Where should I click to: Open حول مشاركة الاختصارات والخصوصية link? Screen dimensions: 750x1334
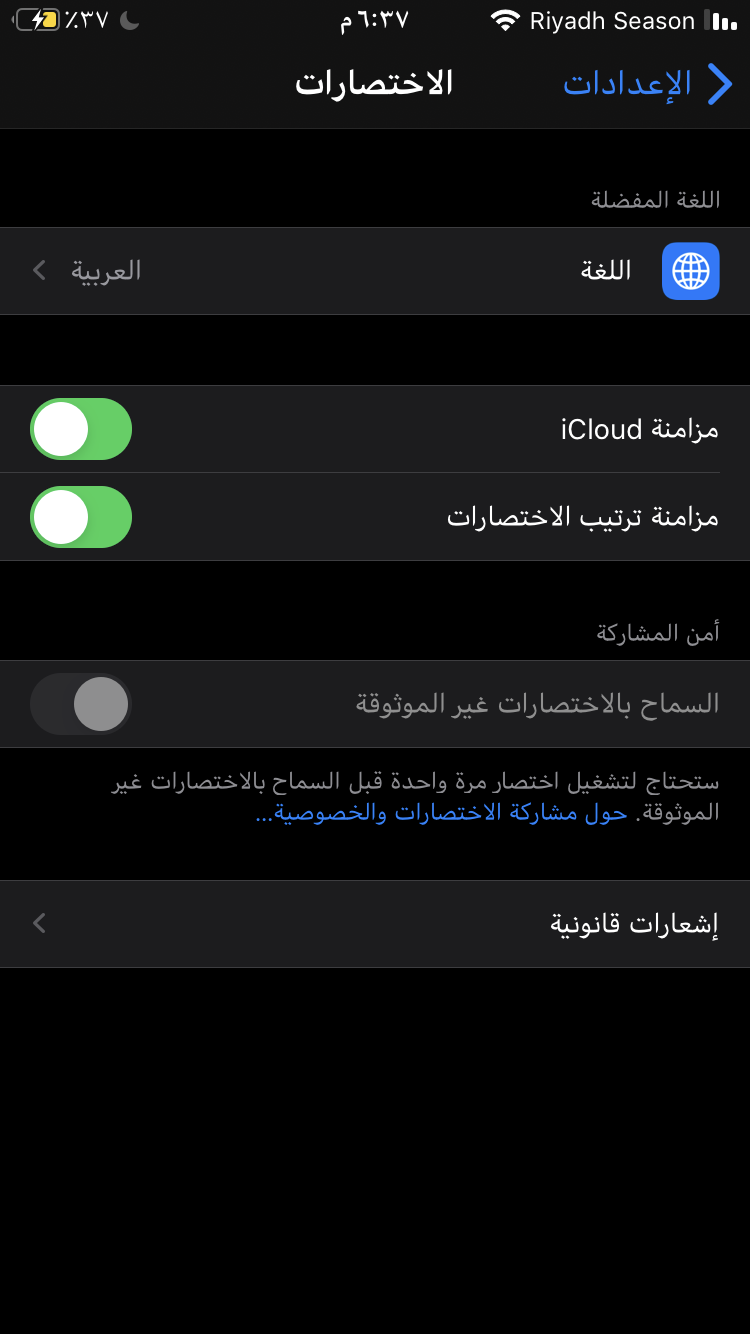point(441,813)
